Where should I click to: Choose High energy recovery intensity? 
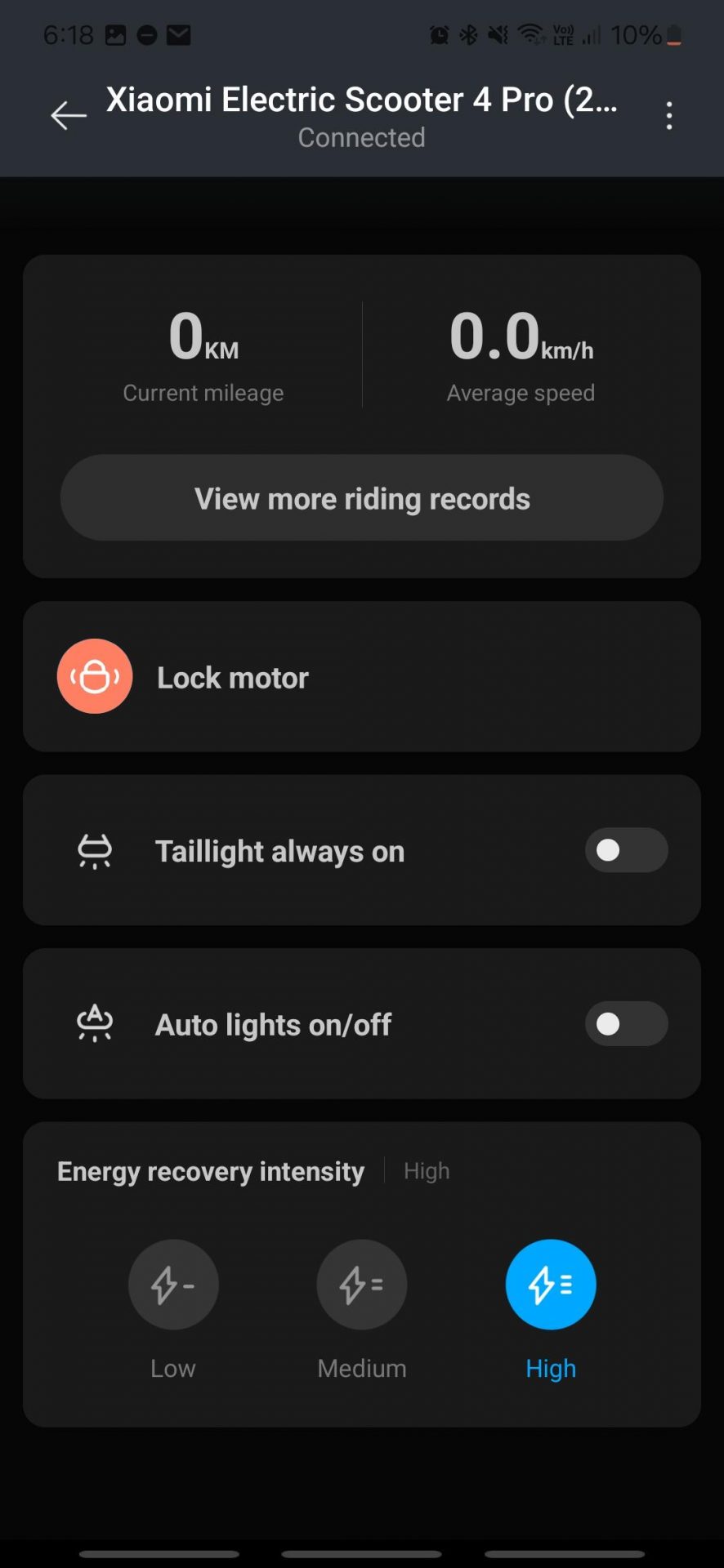coord(551,1285)
